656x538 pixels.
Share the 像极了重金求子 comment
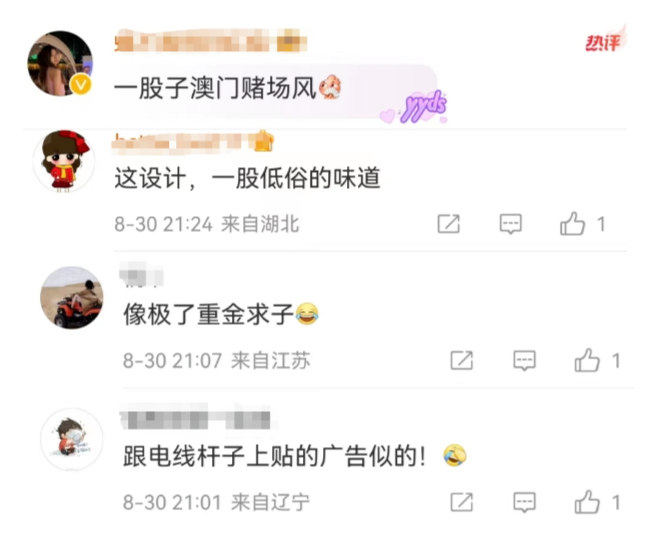tap(461, 360)
